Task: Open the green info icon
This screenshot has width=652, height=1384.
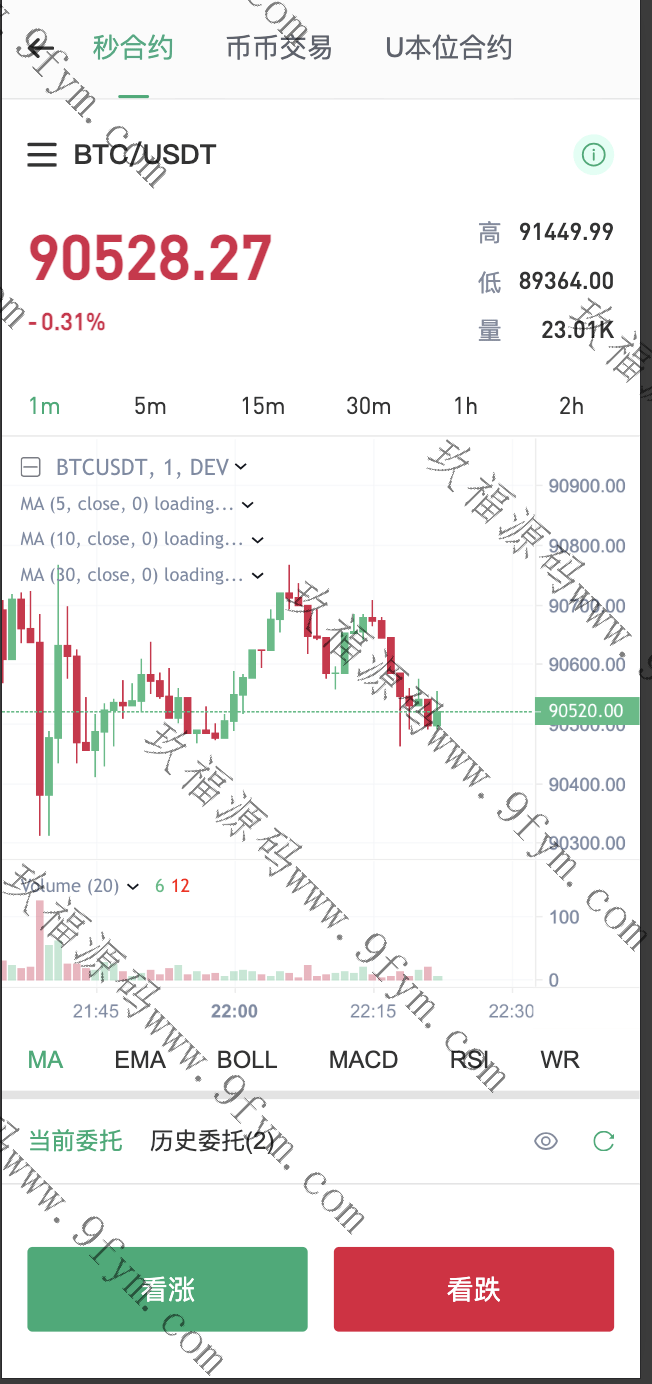Action: [593, 155]
